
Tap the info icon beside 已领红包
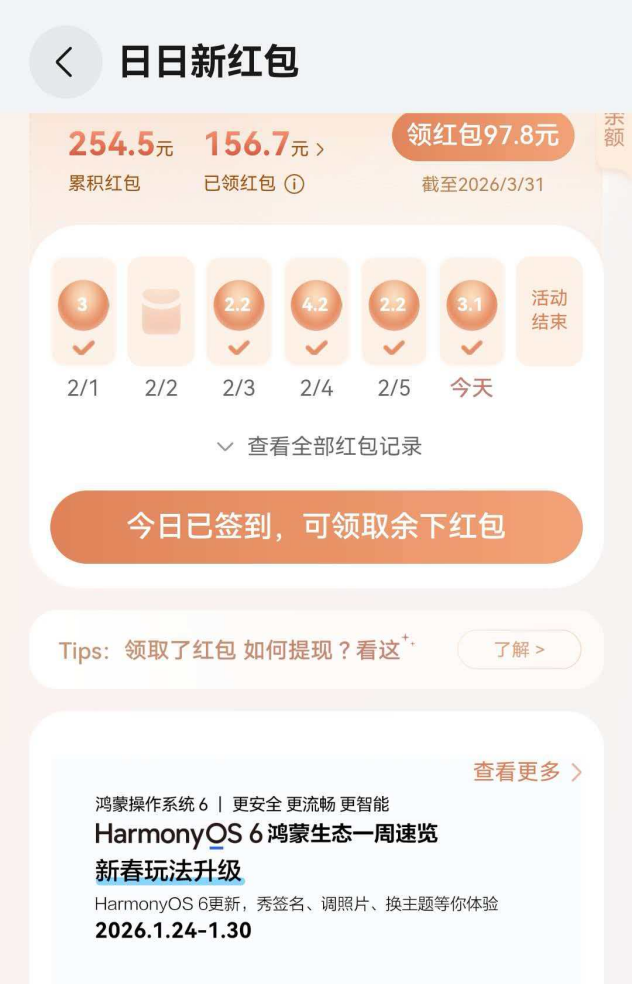(x=294, y=184)
